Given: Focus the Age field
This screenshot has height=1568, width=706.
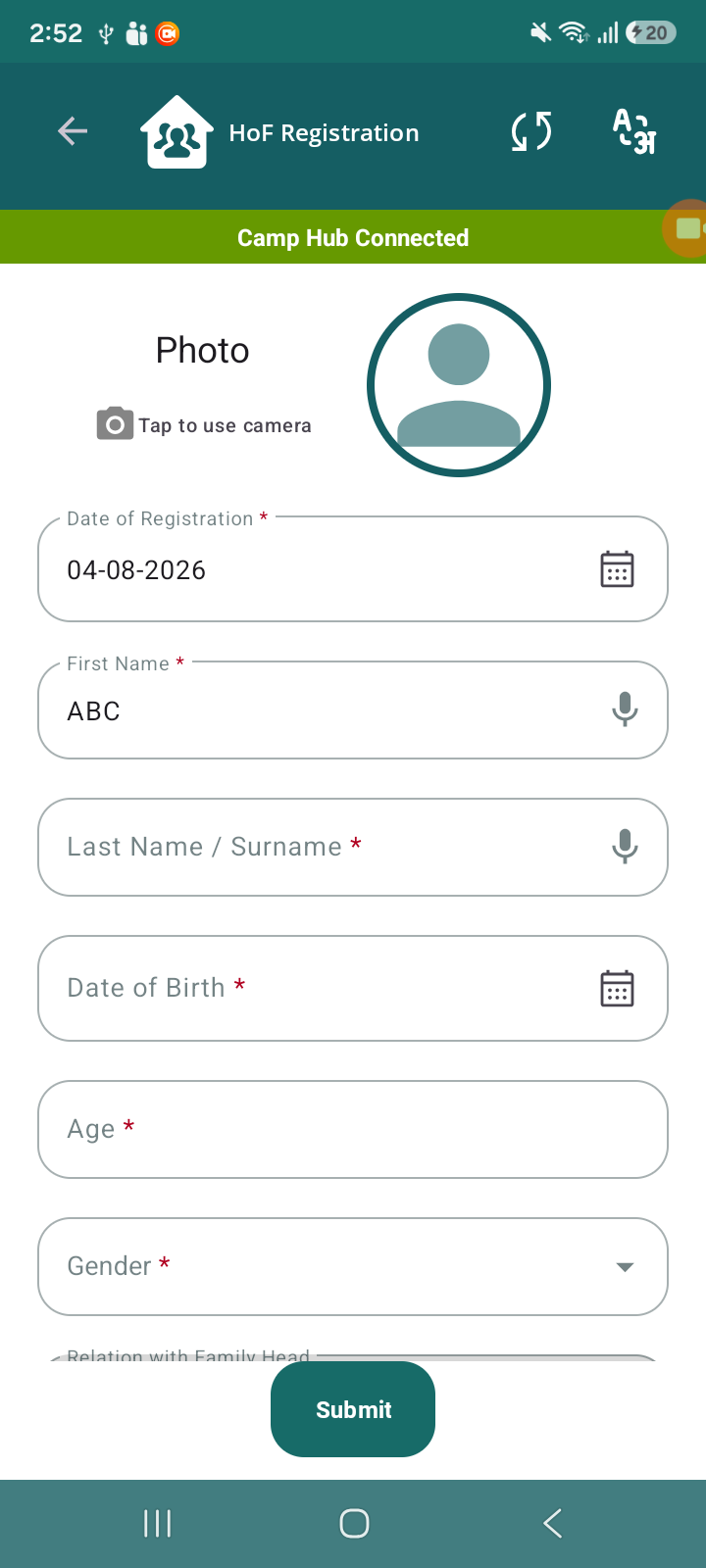Looking at the screenshot, I should pos(353,1129).
